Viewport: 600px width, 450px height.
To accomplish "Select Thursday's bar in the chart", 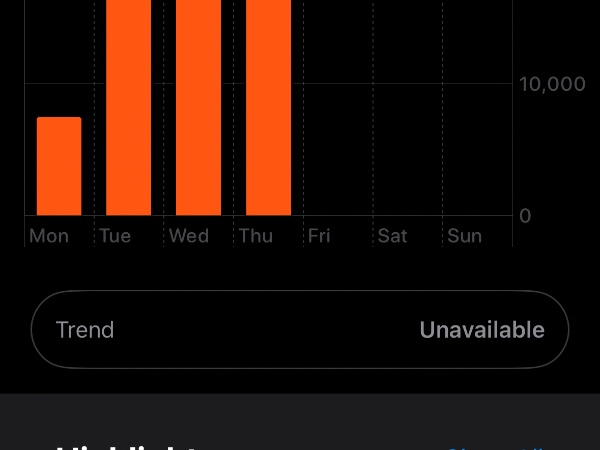I will pyautogui.click(x=268, y=107).
